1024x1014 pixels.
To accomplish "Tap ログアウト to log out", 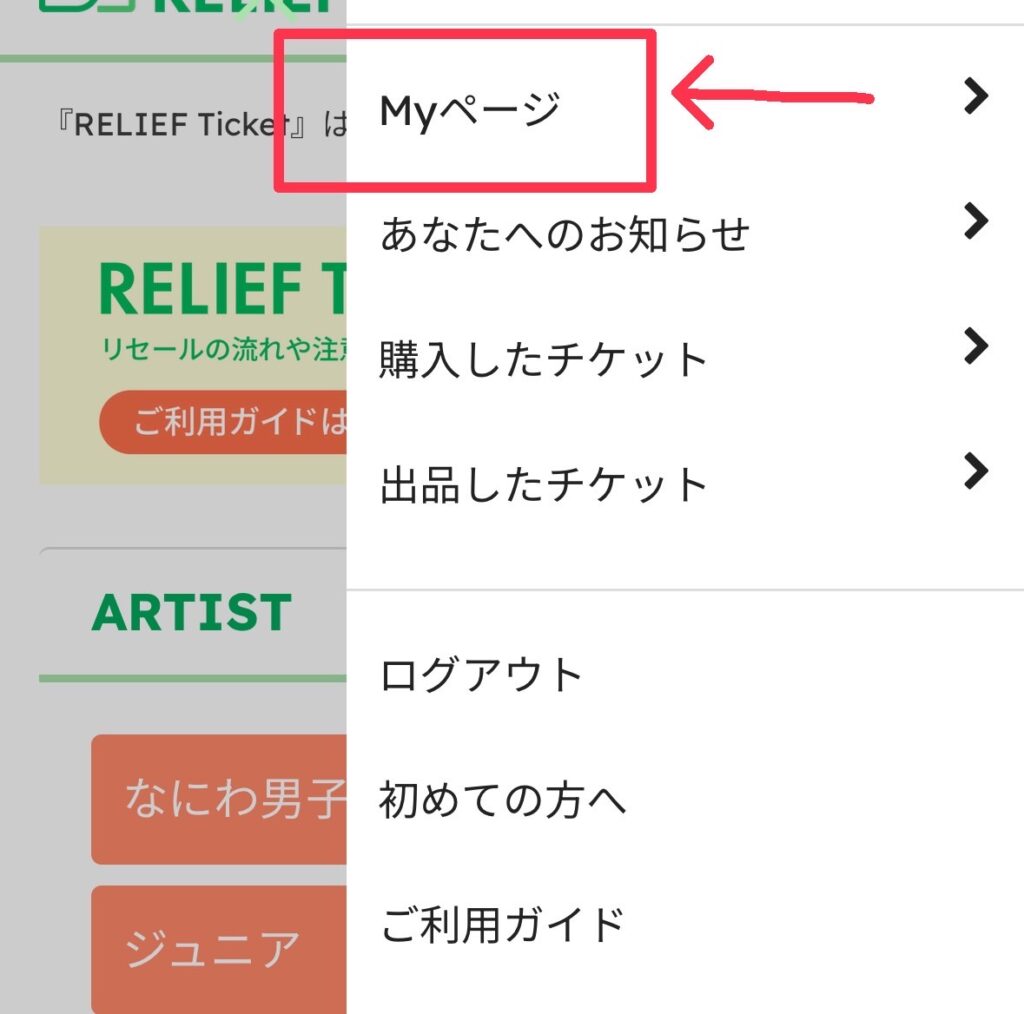I will point(481,675).
